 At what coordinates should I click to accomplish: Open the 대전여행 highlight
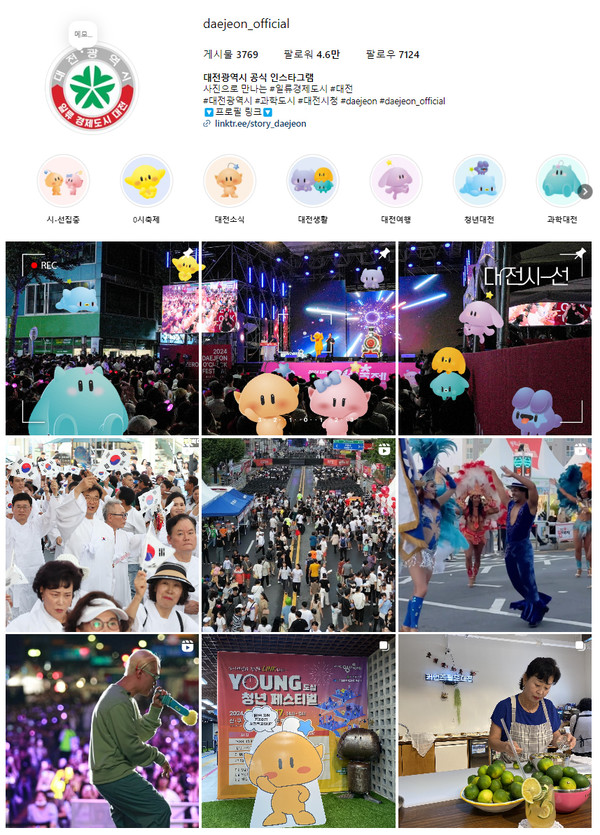396,182
